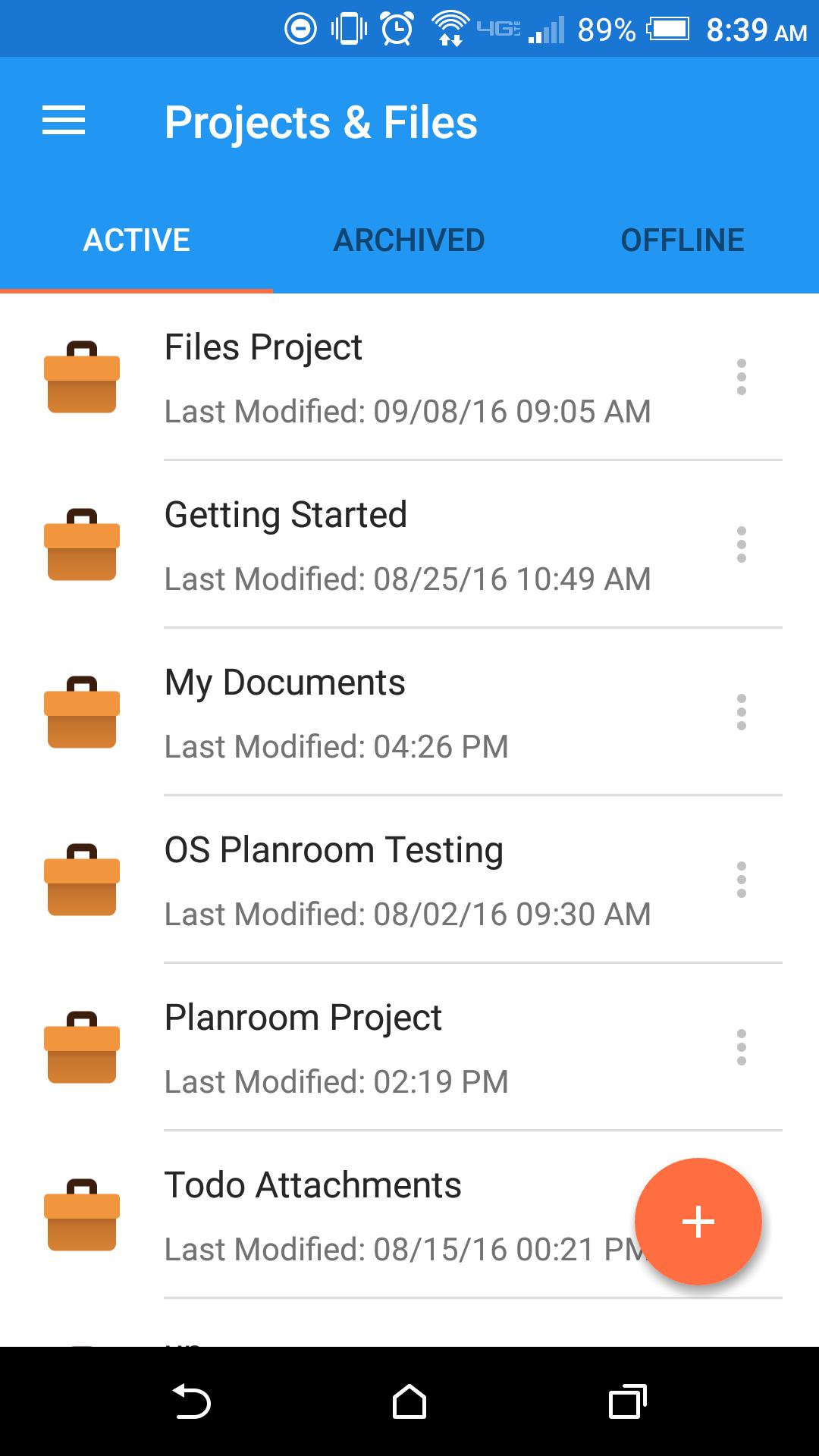Select the ACTIVE tab

(x=136, y=239)
